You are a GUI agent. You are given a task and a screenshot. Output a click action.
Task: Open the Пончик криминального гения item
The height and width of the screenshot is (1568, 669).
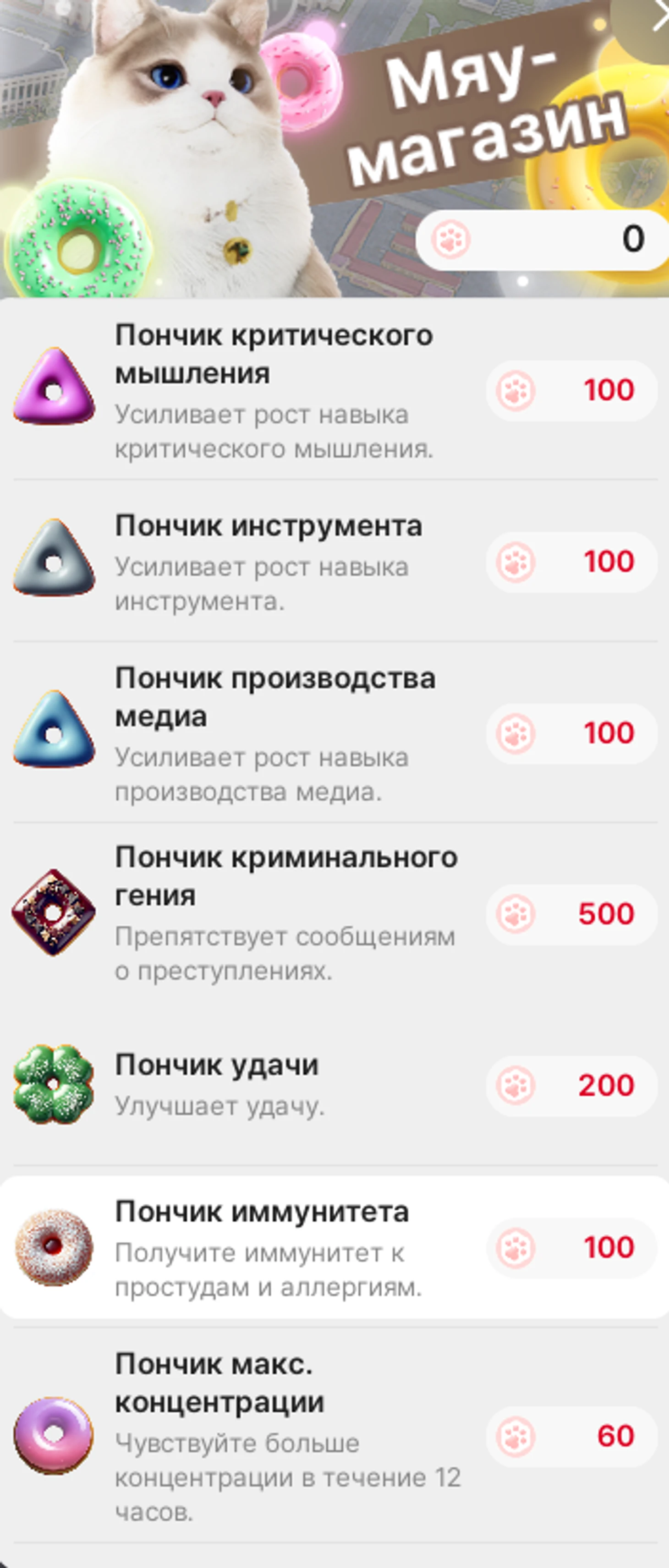[x=243, y=913]
